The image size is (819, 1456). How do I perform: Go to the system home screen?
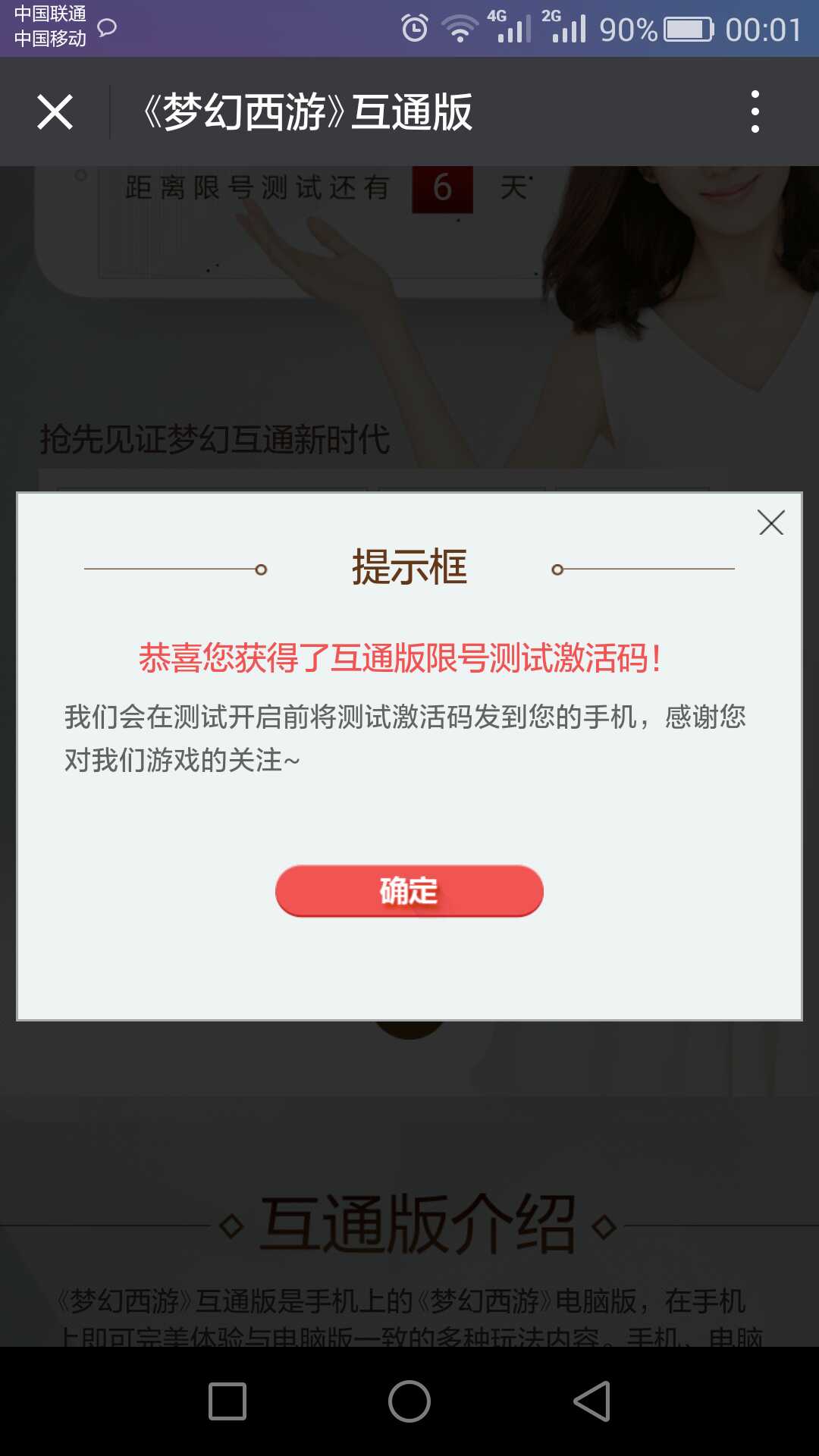(409, 1401)
